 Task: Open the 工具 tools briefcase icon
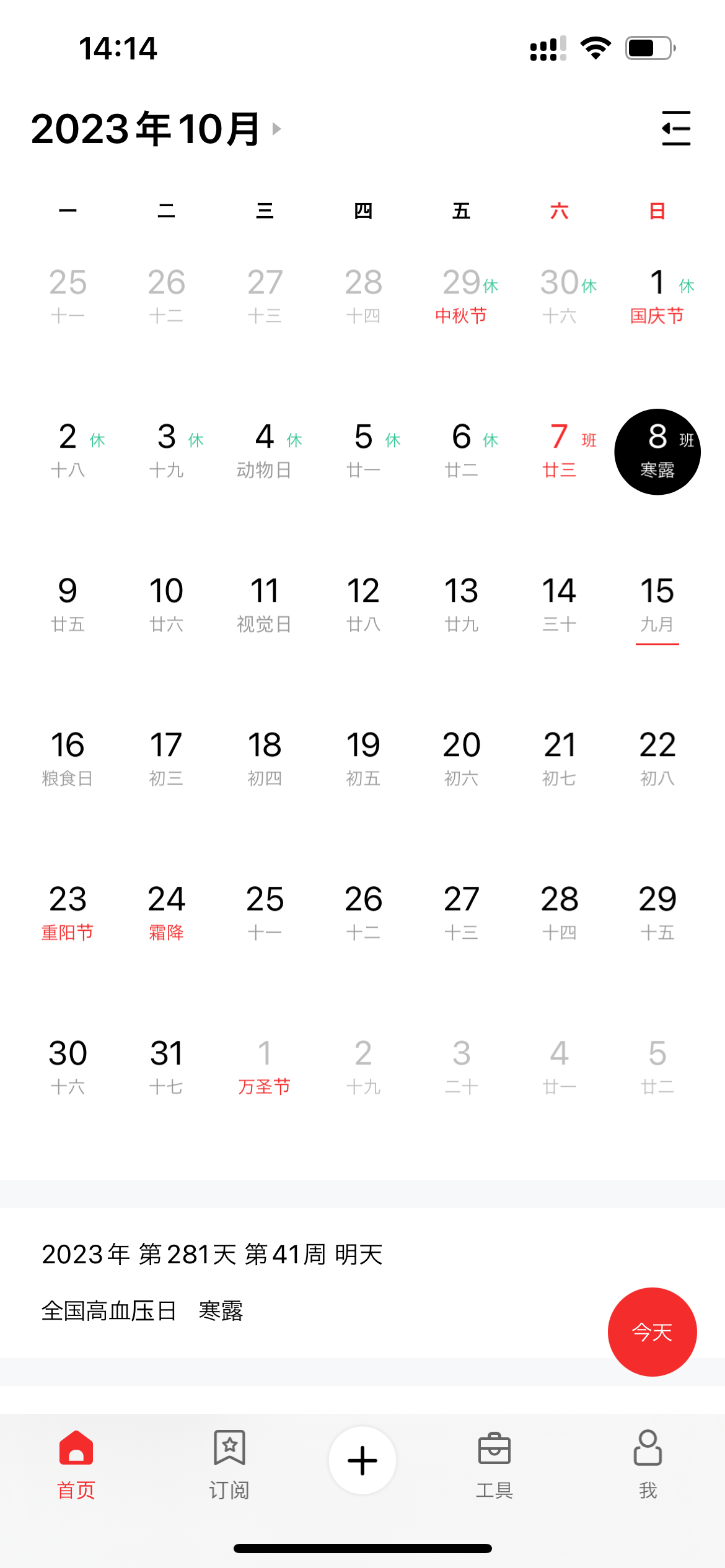coord(495,1450)
